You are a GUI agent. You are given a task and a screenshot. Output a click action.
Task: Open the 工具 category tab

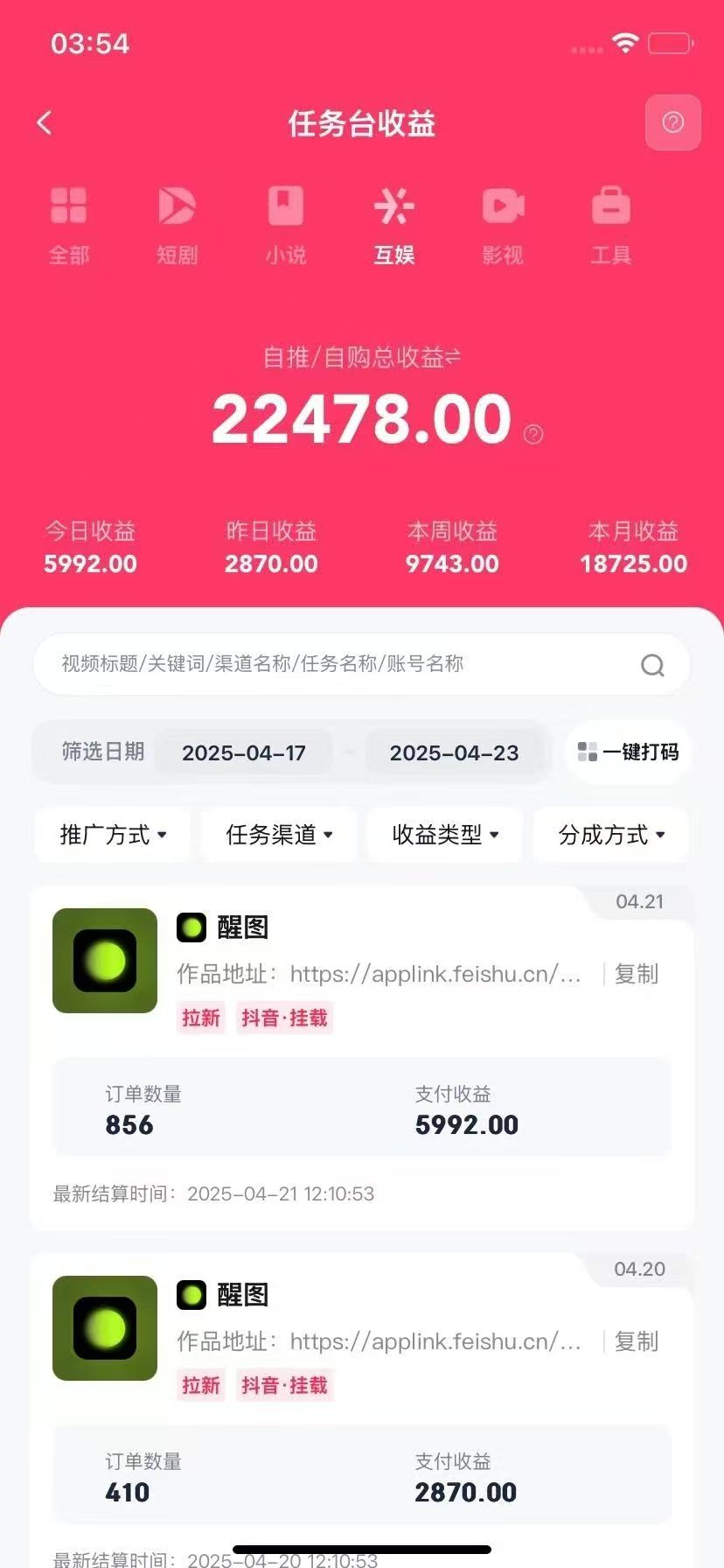(611, 226)
